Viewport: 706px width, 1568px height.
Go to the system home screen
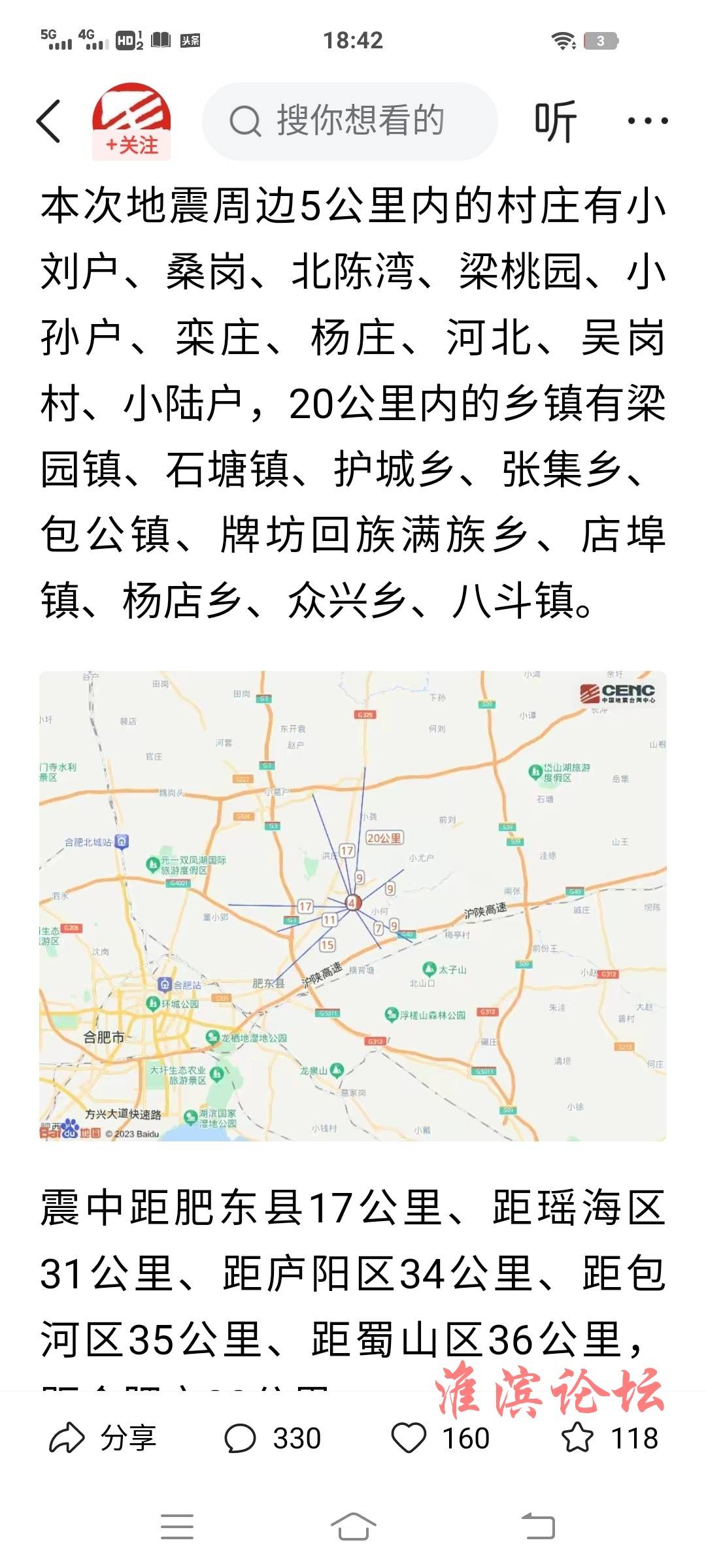(x=353, y=1527)
